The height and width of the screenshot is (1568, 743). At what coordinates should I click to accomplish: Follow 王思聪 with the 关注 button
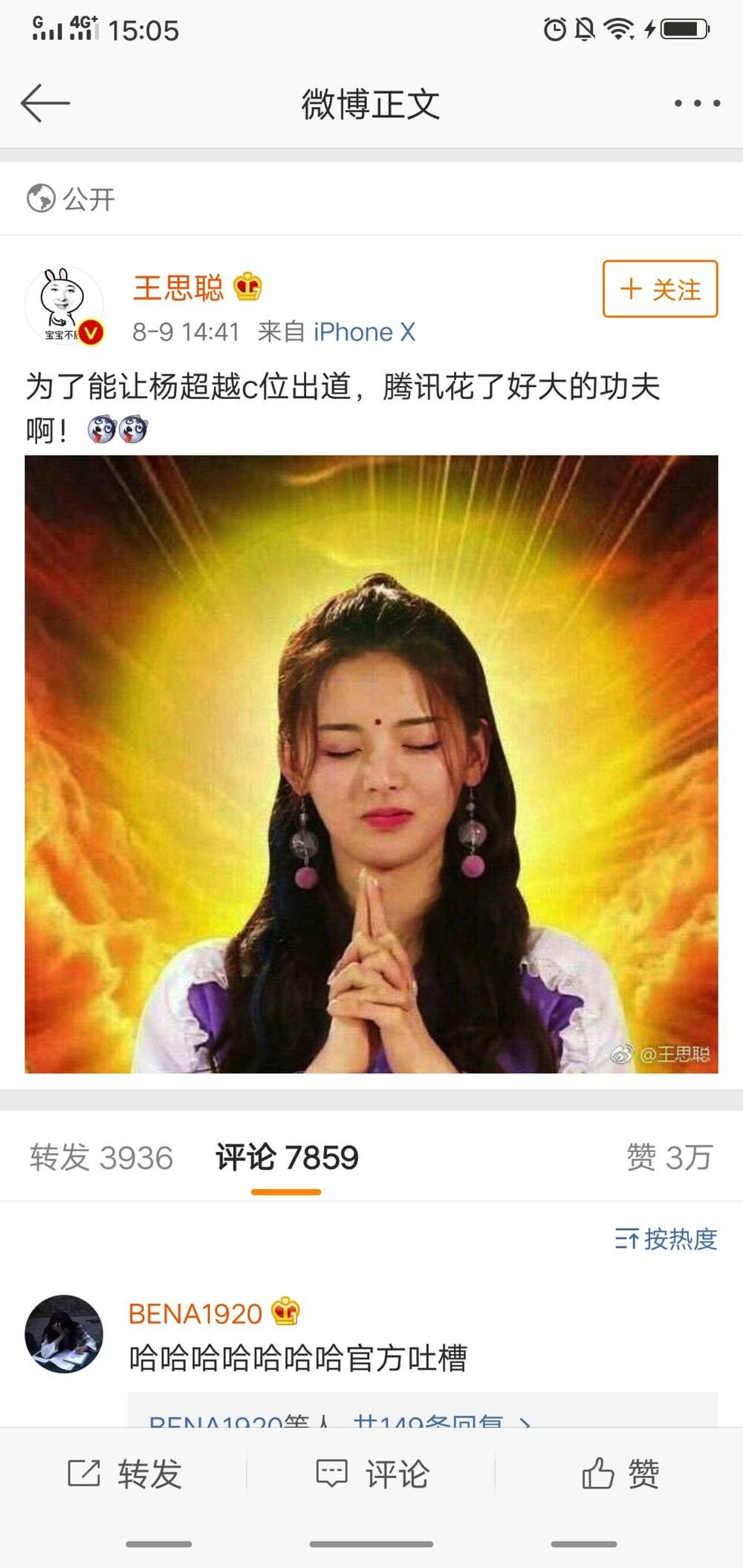(x=660, y=289)
